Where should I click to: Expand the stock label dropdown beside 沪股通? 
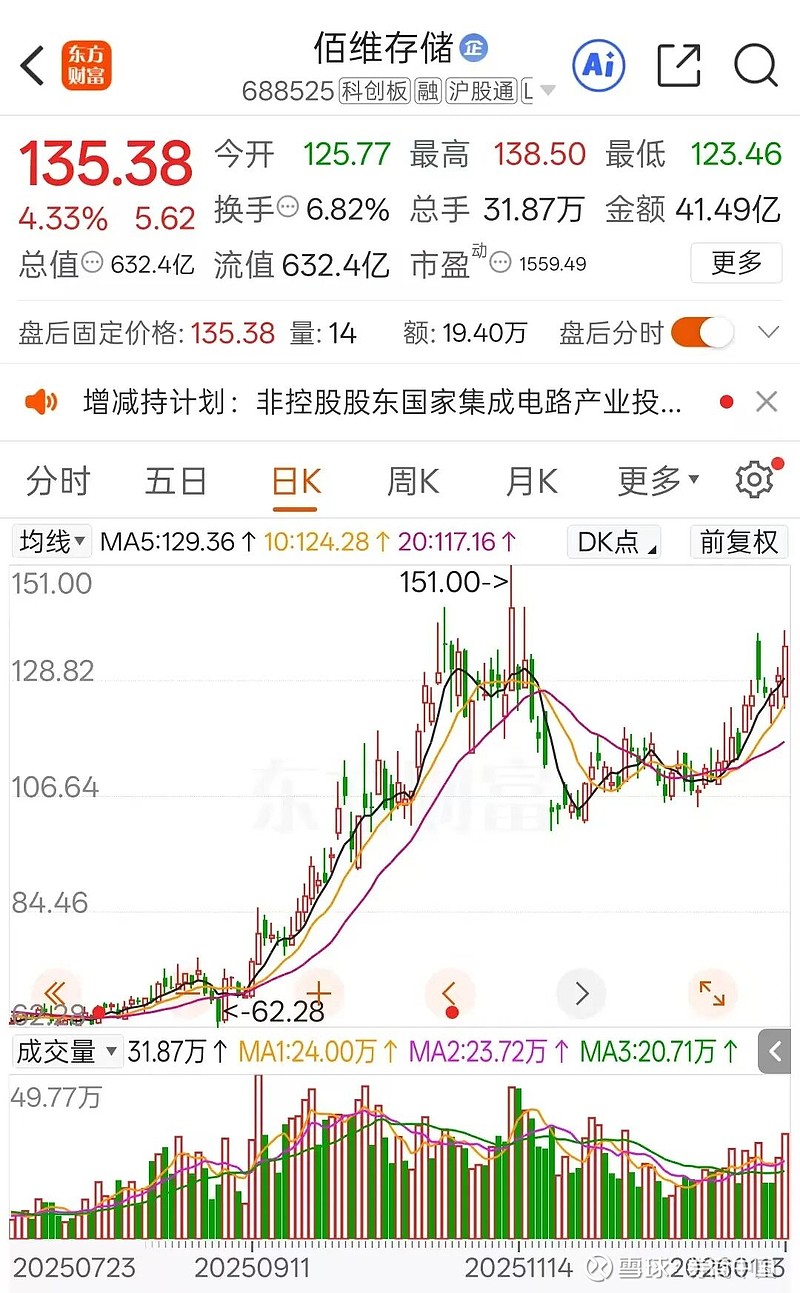(546, 90)
